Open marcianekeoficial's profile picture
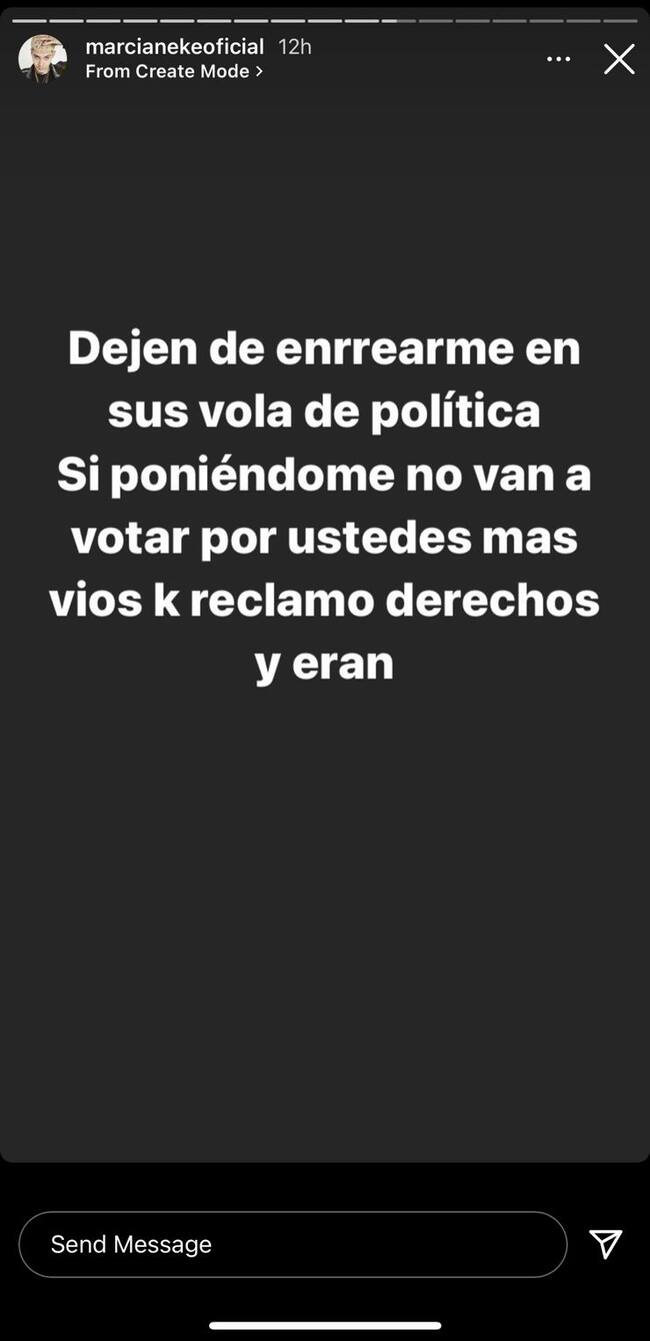650x1341 pixels. pos(42,59)
